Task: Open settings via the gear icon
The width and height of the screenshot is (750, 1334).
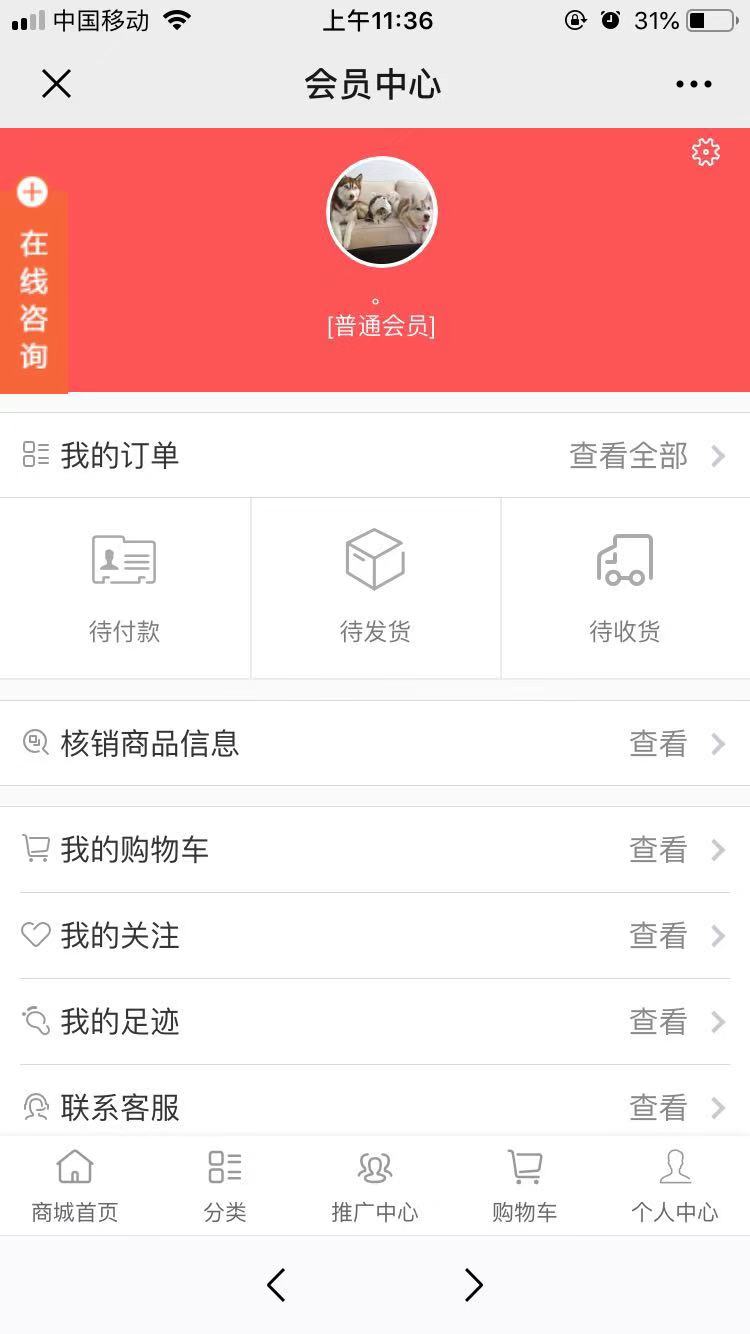Action: pos(706,152)
